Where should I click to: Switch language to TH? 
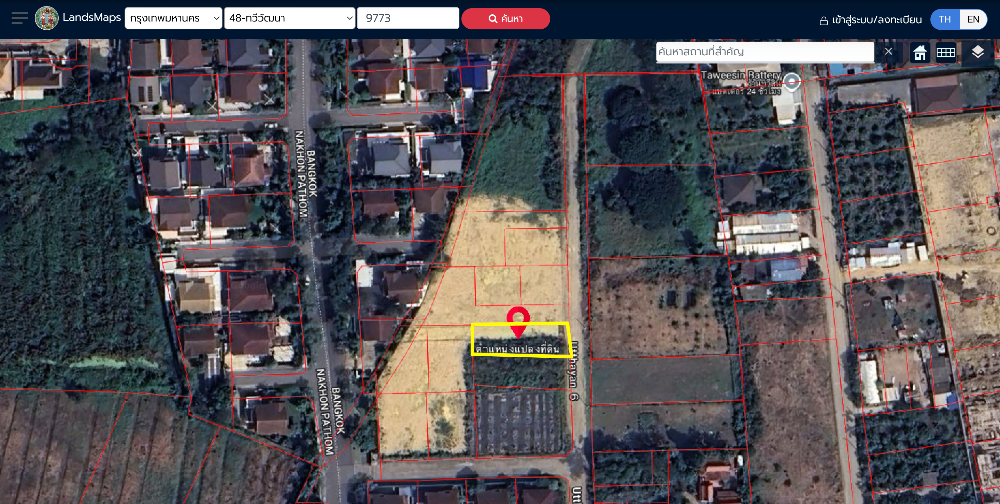944,19
